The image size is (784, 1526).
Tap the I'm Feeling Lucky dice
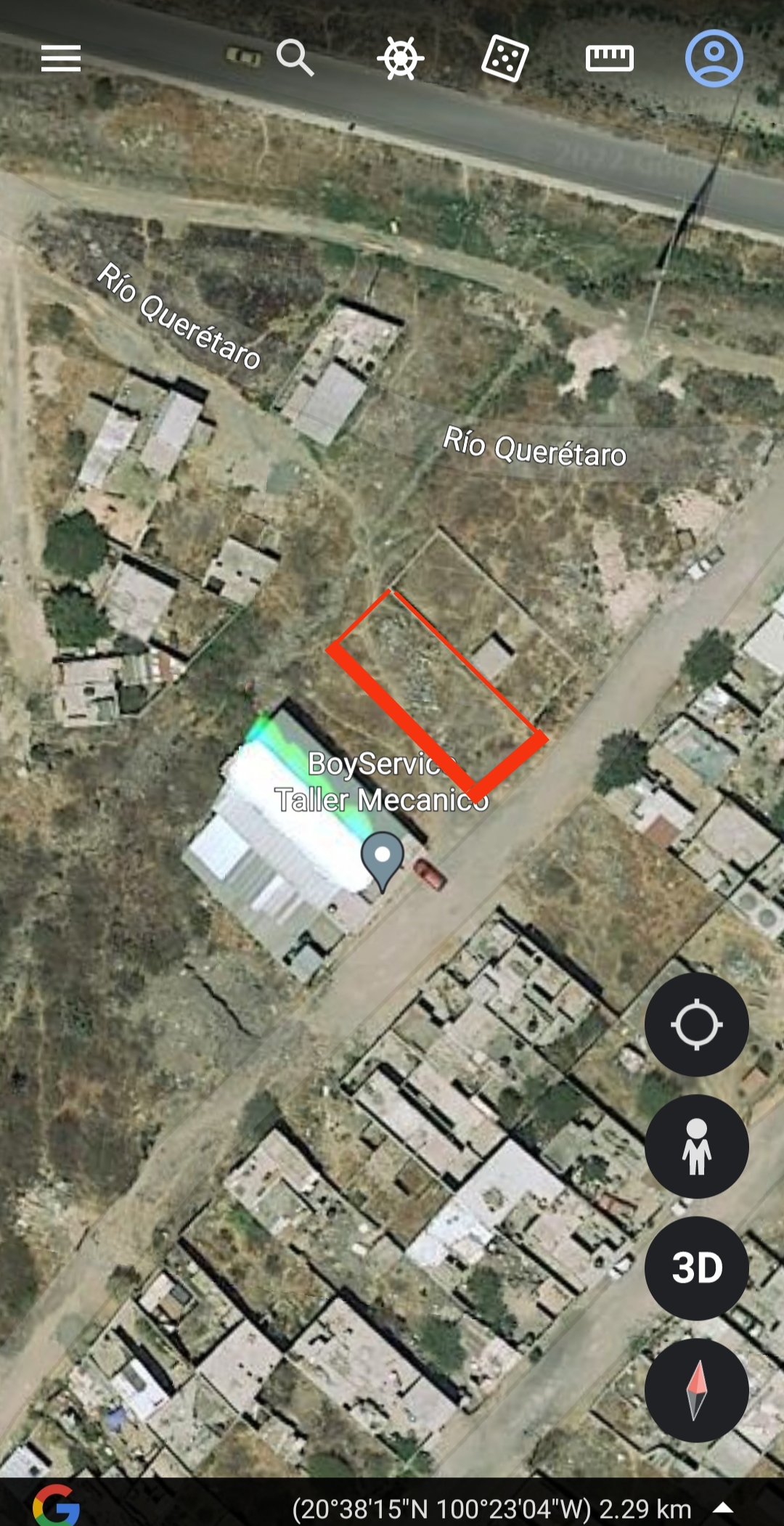click(505, 58)
